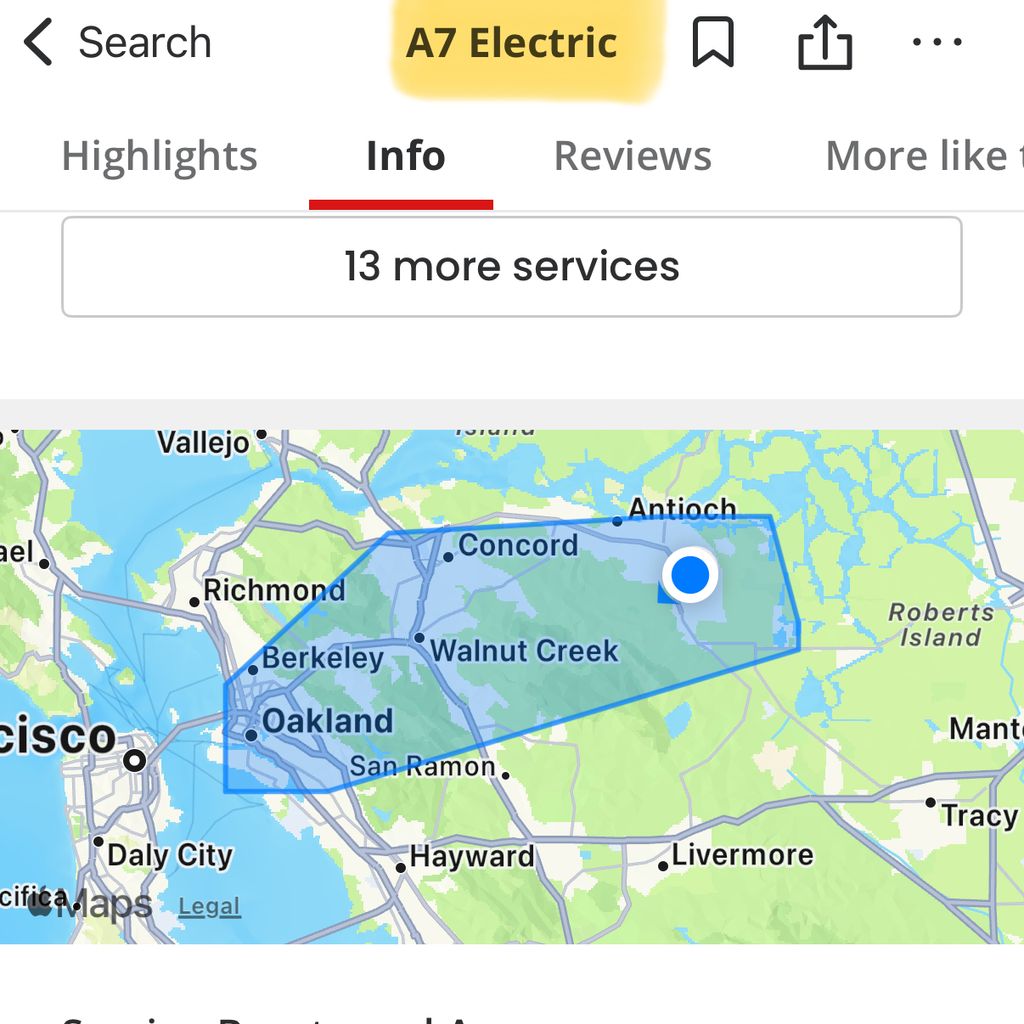Open the overflow menu
The height and width of the screenshot is (1024, 1024).
click(937, 43)
